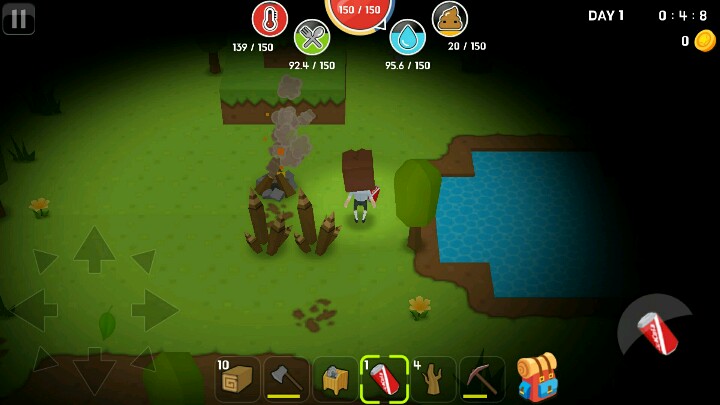Move character up with D-pad arrow
This screenshot has height=405, width=720.
point(94,248)
